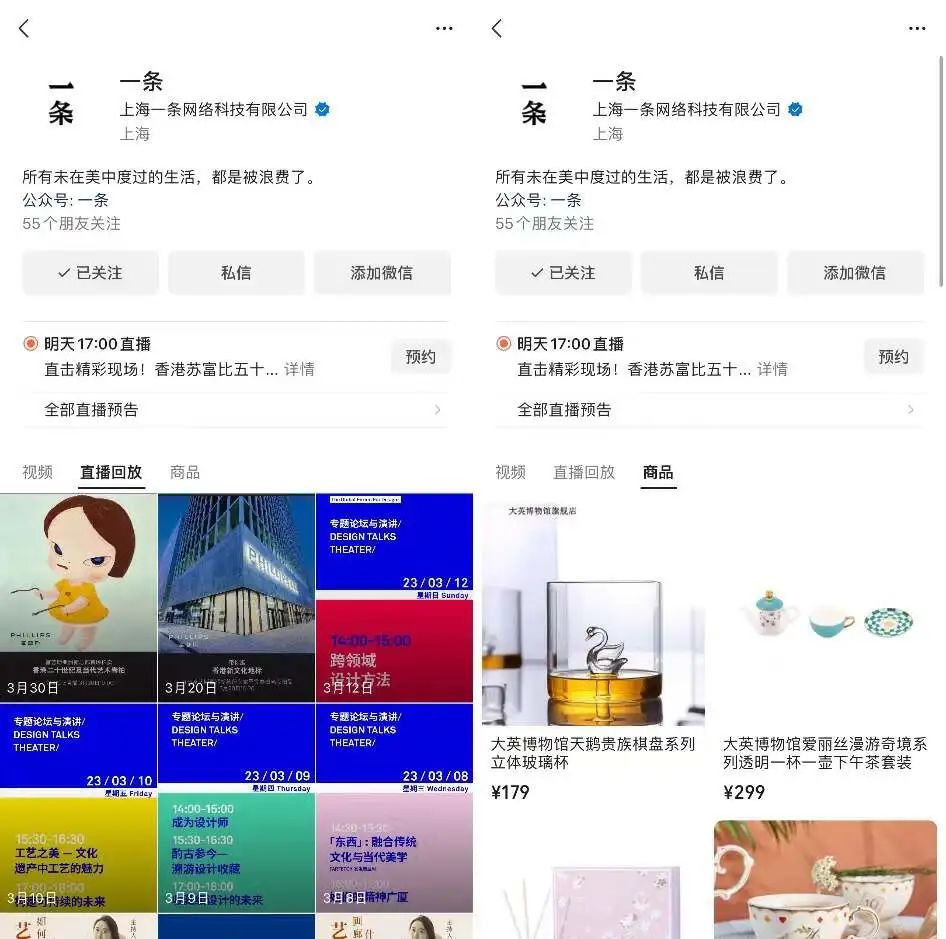Open the March 30 live replay
This screenshot has height=939, width=946.
point(78,597)
